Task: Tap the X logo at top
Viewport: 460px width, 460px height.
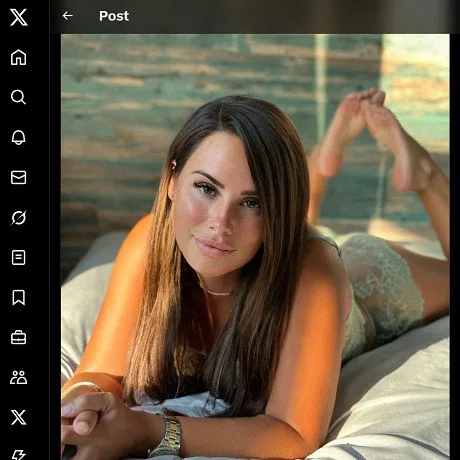Action: pyautogui.click(x=19, y=17)
